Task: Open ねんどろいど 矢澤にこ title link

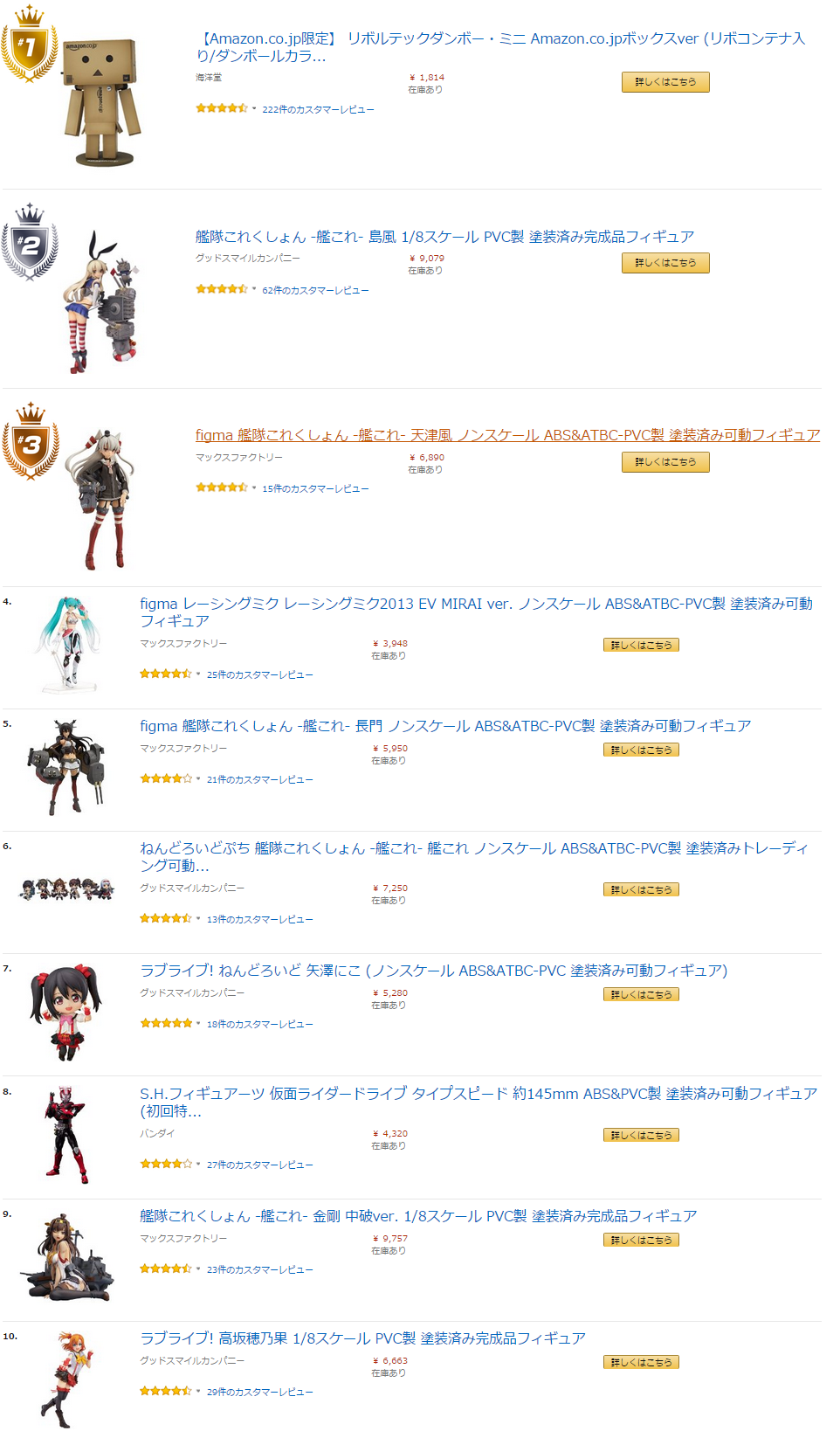Action: pyautogui.click(x=433, y=971)
